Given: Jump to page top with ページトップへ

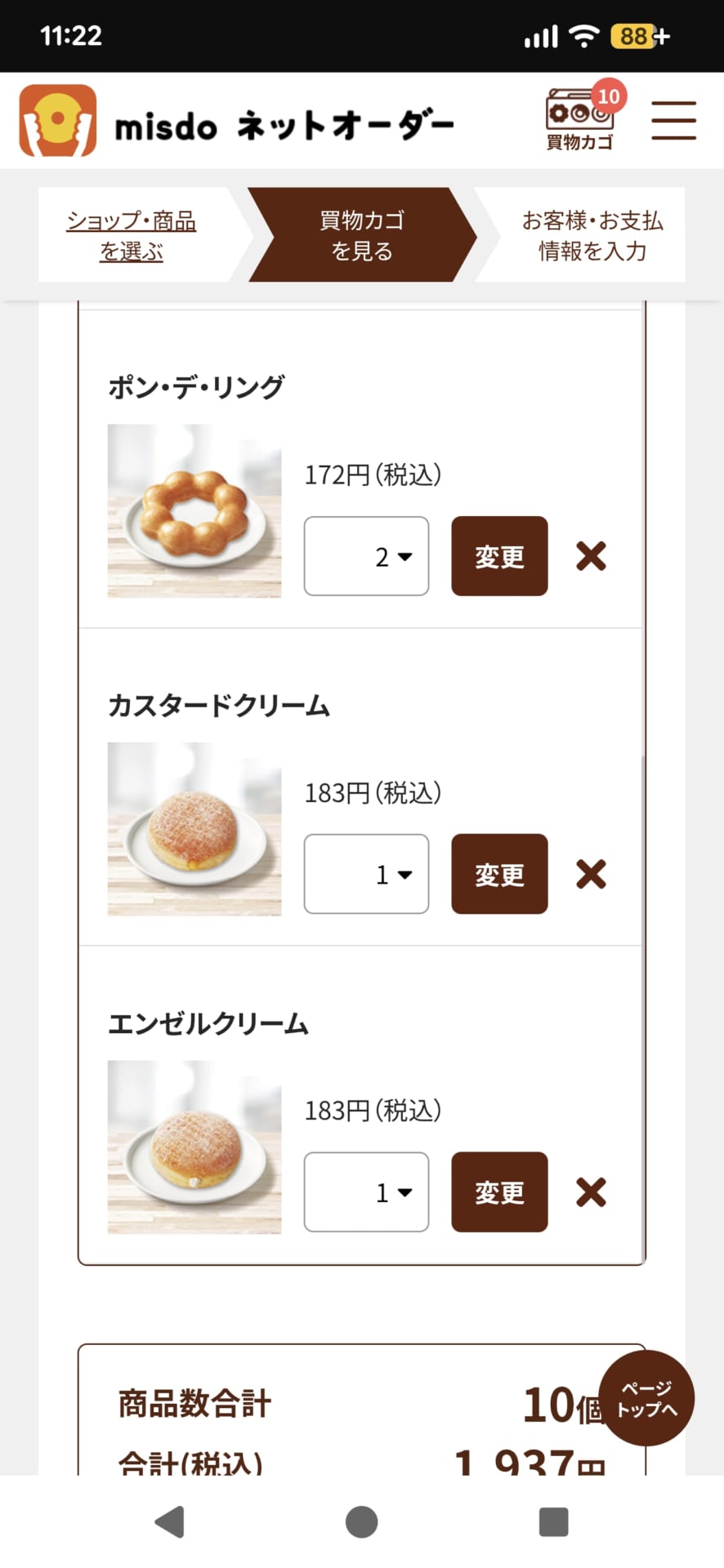Looking at the screenshot, I should pos(646,1398).
